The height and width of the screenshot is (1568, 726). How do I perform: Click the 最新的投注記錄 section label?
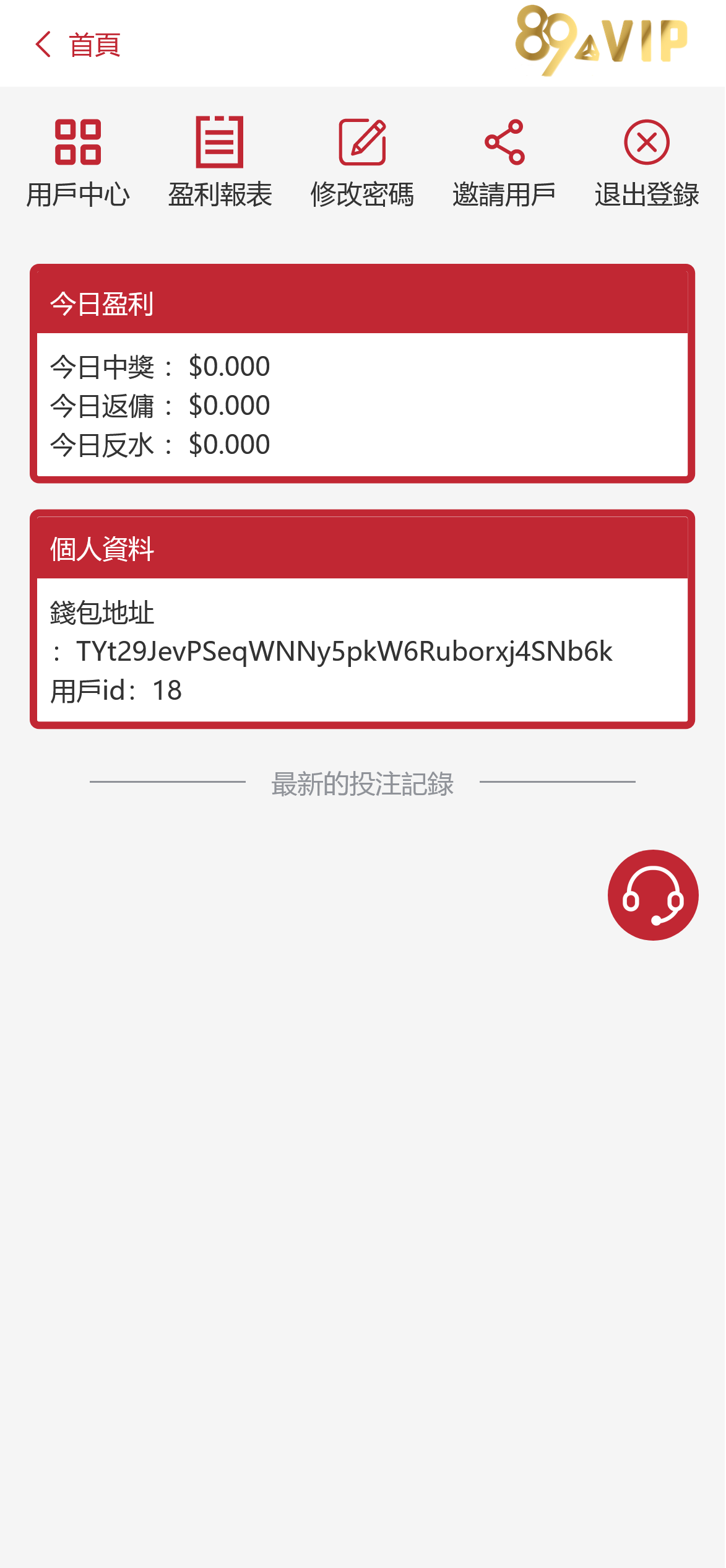[x=362, y=783]
